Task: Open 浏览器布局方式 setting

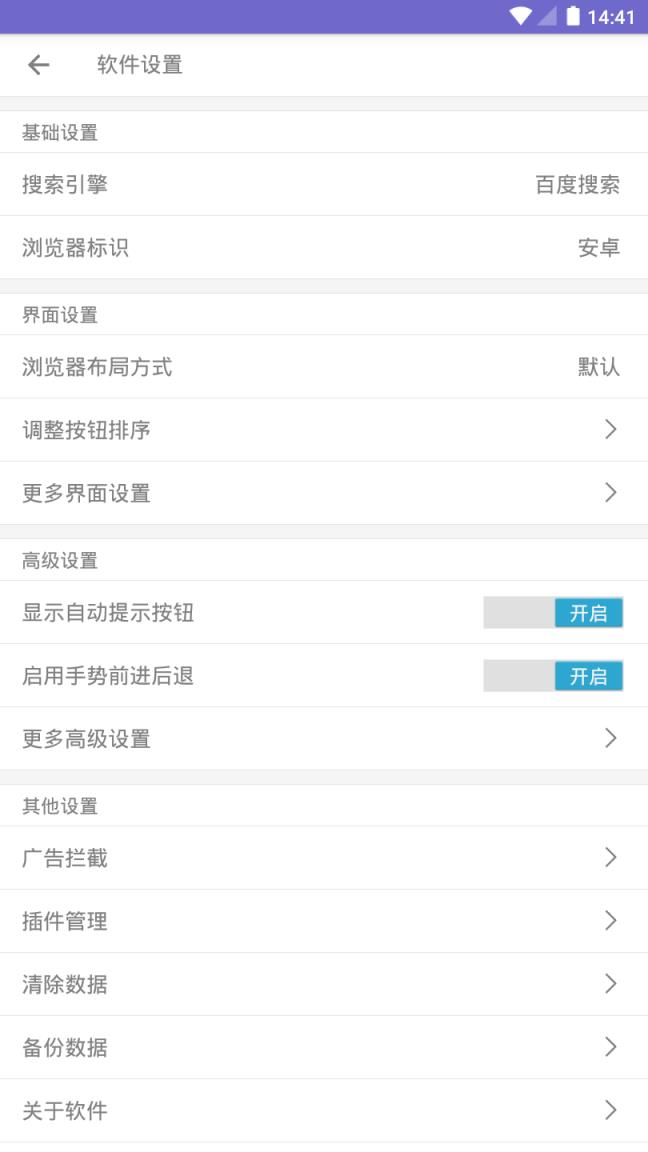Action: click(323, 367)
